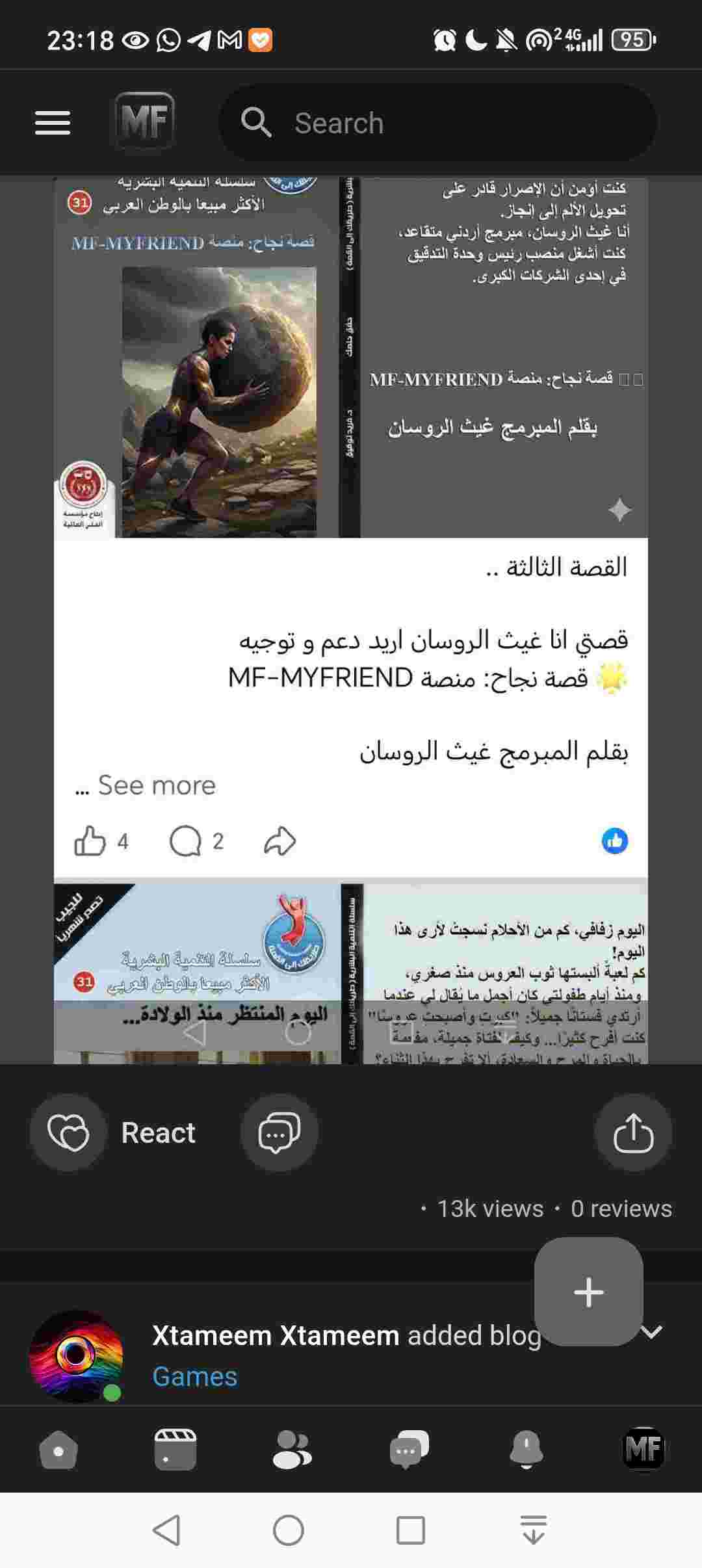Open the friends tab
702x1568 pixels.
[x=292, y=1450]
